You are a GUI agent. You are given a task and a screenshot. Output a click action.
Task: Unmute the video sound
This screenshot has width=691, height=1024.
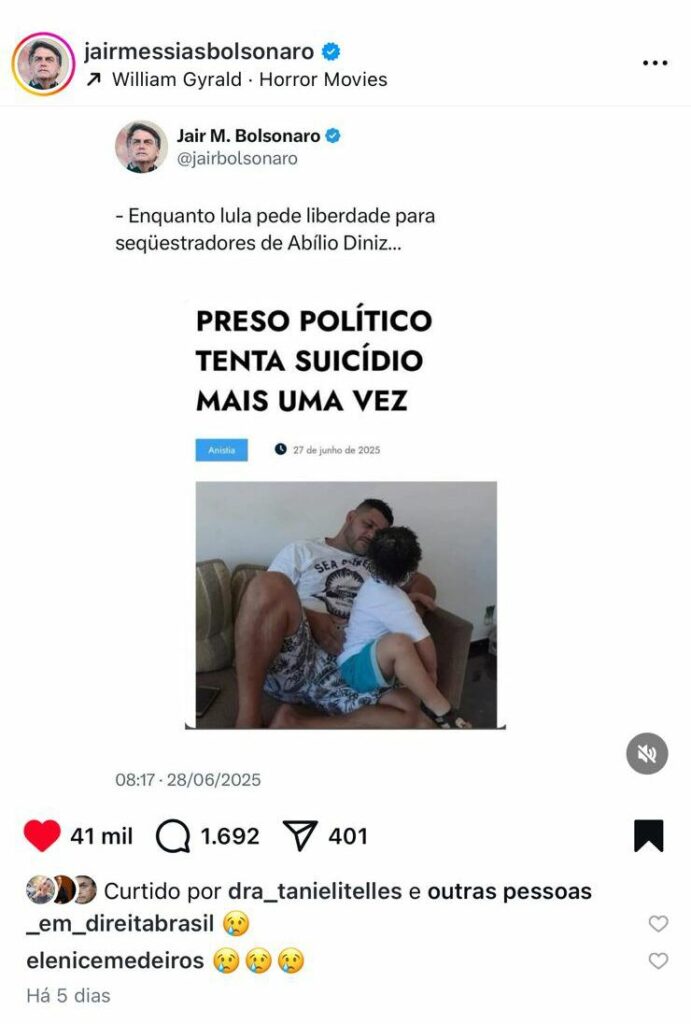[x=647, y=753]
